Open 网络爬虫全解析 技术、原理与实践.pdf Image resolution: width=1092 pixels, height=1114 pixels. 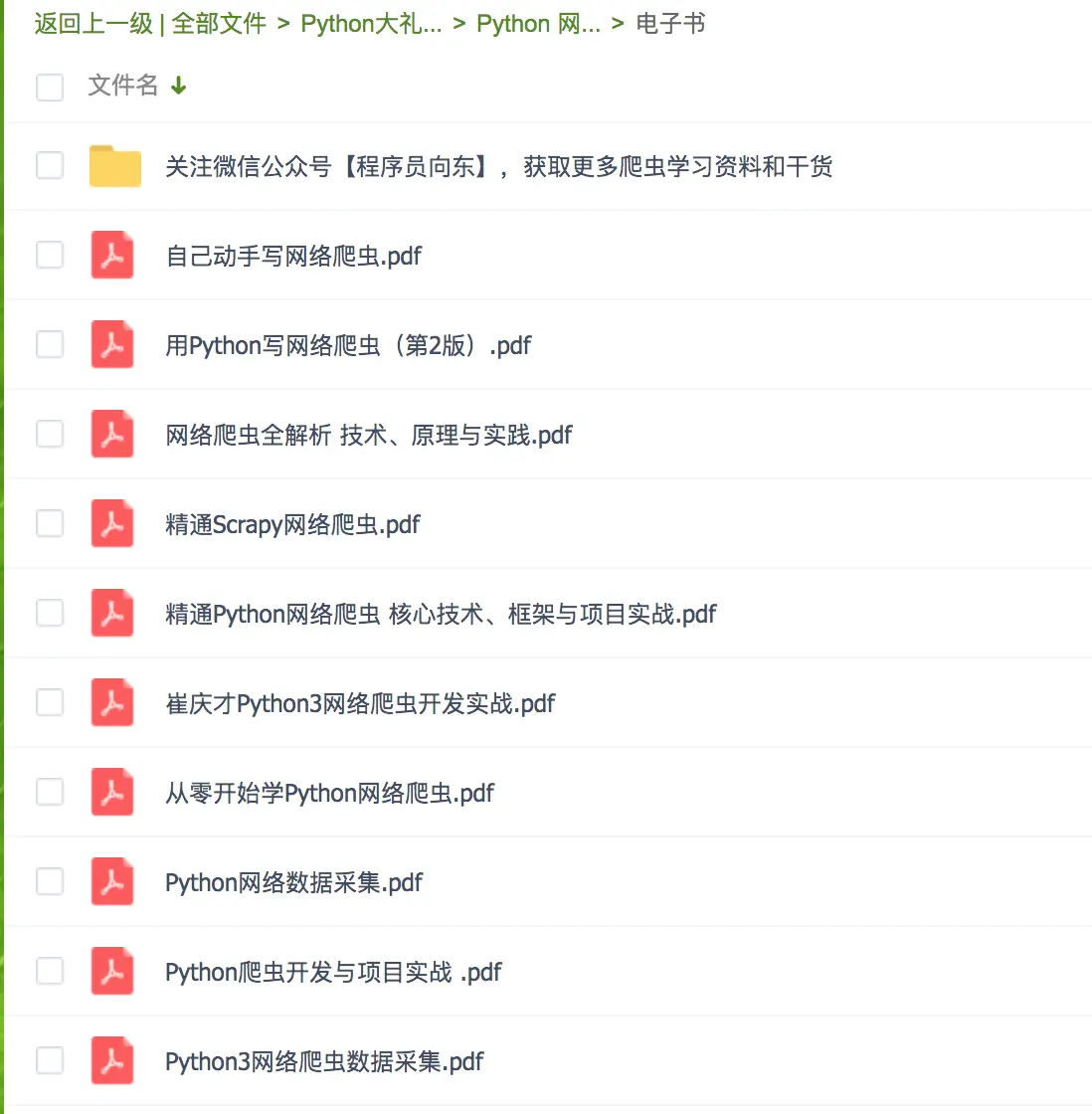click(x=369, y=435)
